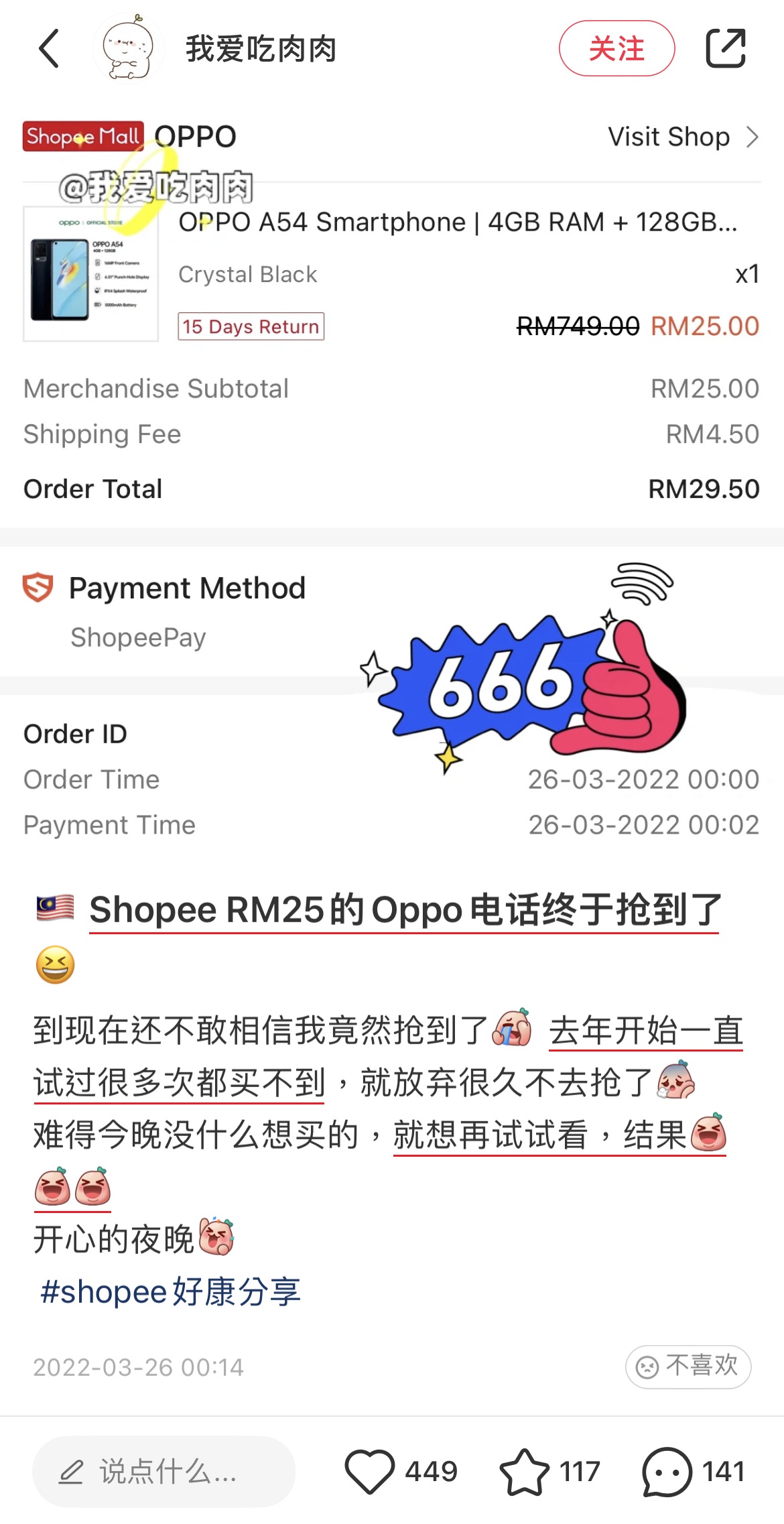Image resolution: width=784 pixels, height=1524 pixels.
Task: Like this post with the heart
Action: coord(370,1472)
